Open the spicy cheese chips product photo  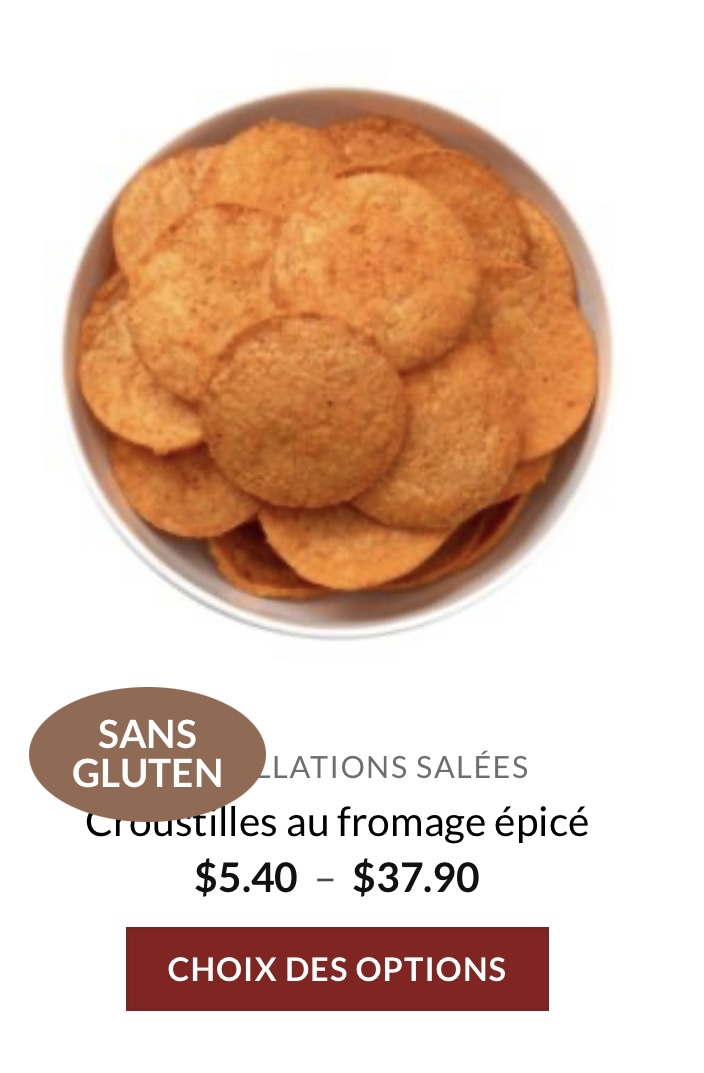pos(338,360)
